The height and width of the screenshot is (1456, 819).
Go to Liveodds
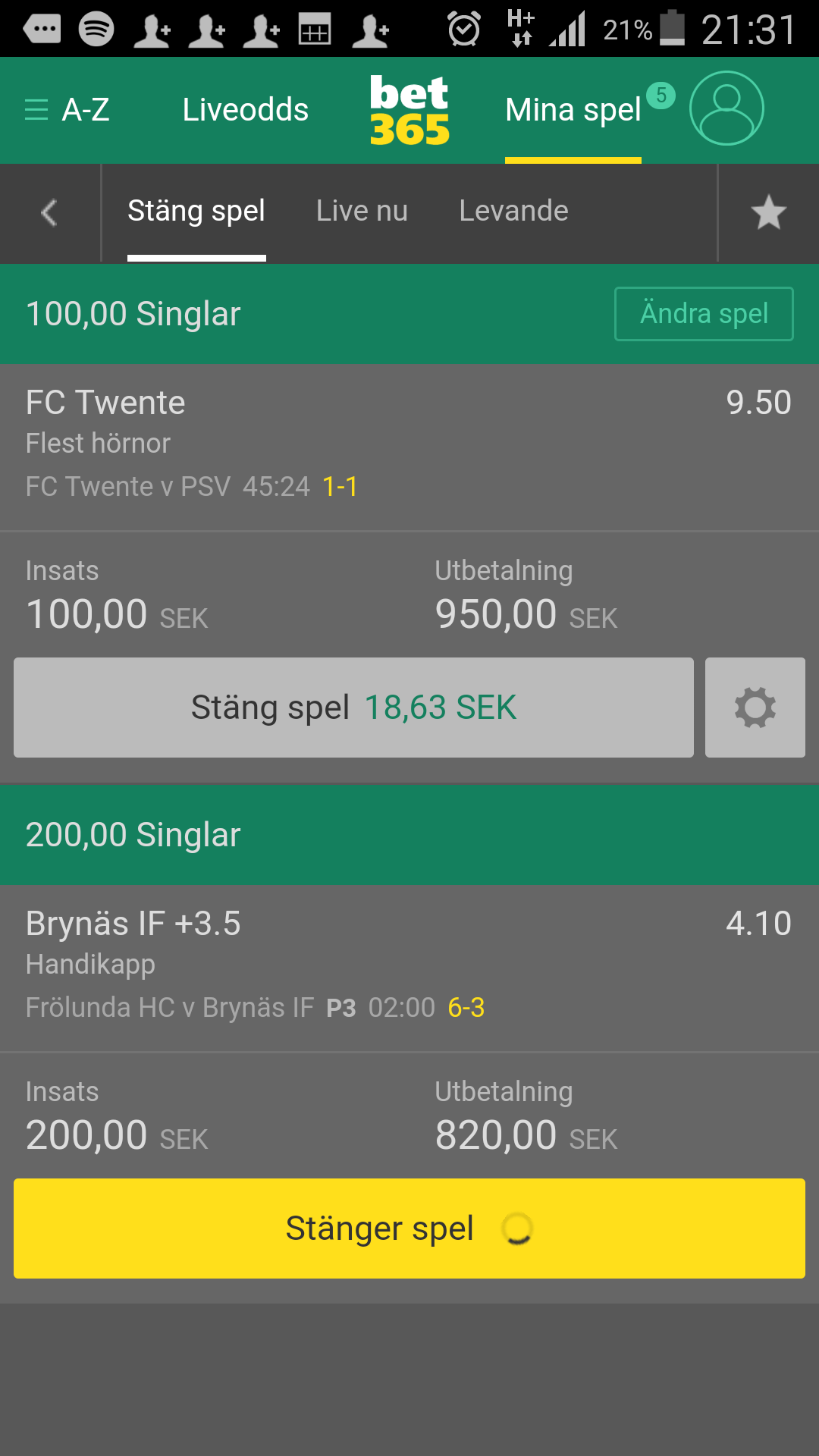coord(246,110)
